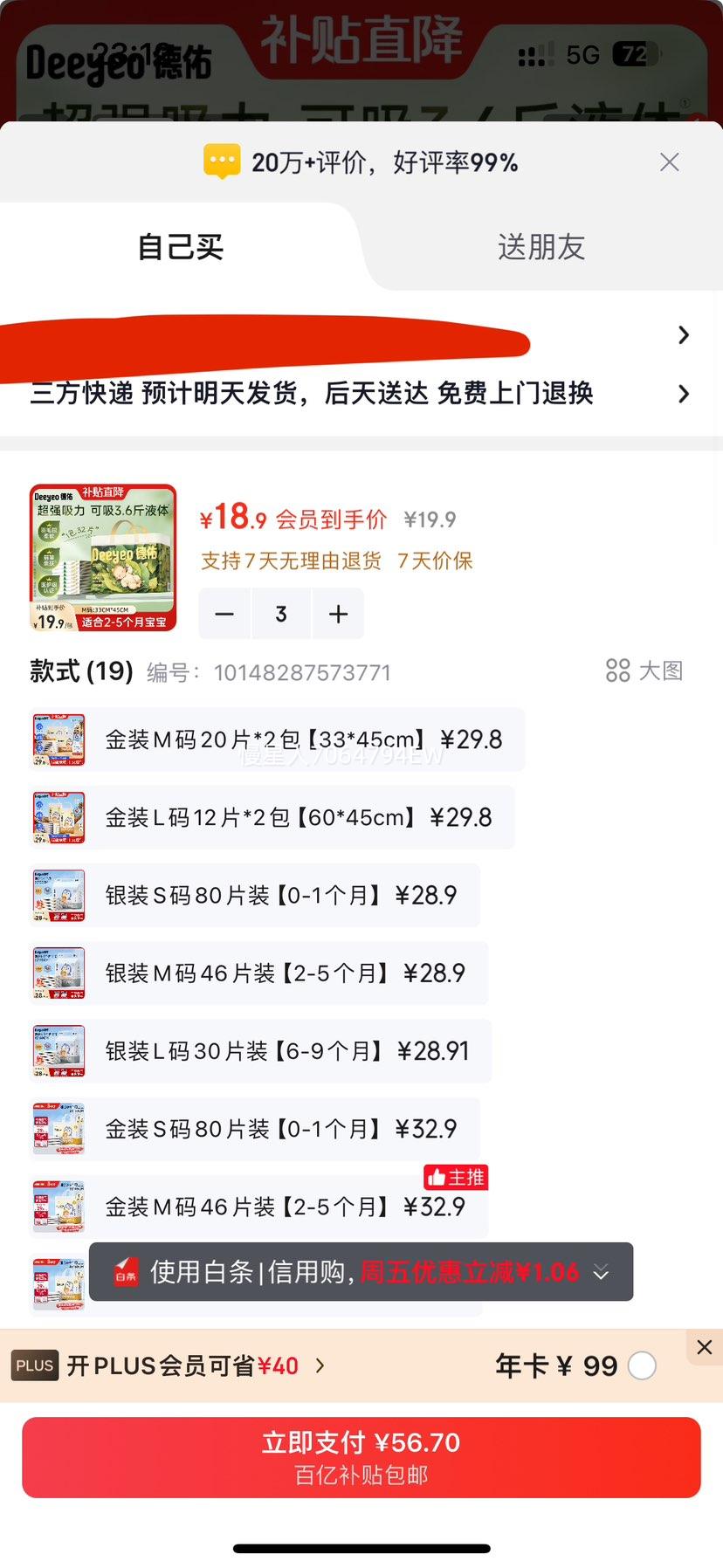Open the product thumbnail image
The height and width of the screenshot is (1568, 723).
click(103, 558)
